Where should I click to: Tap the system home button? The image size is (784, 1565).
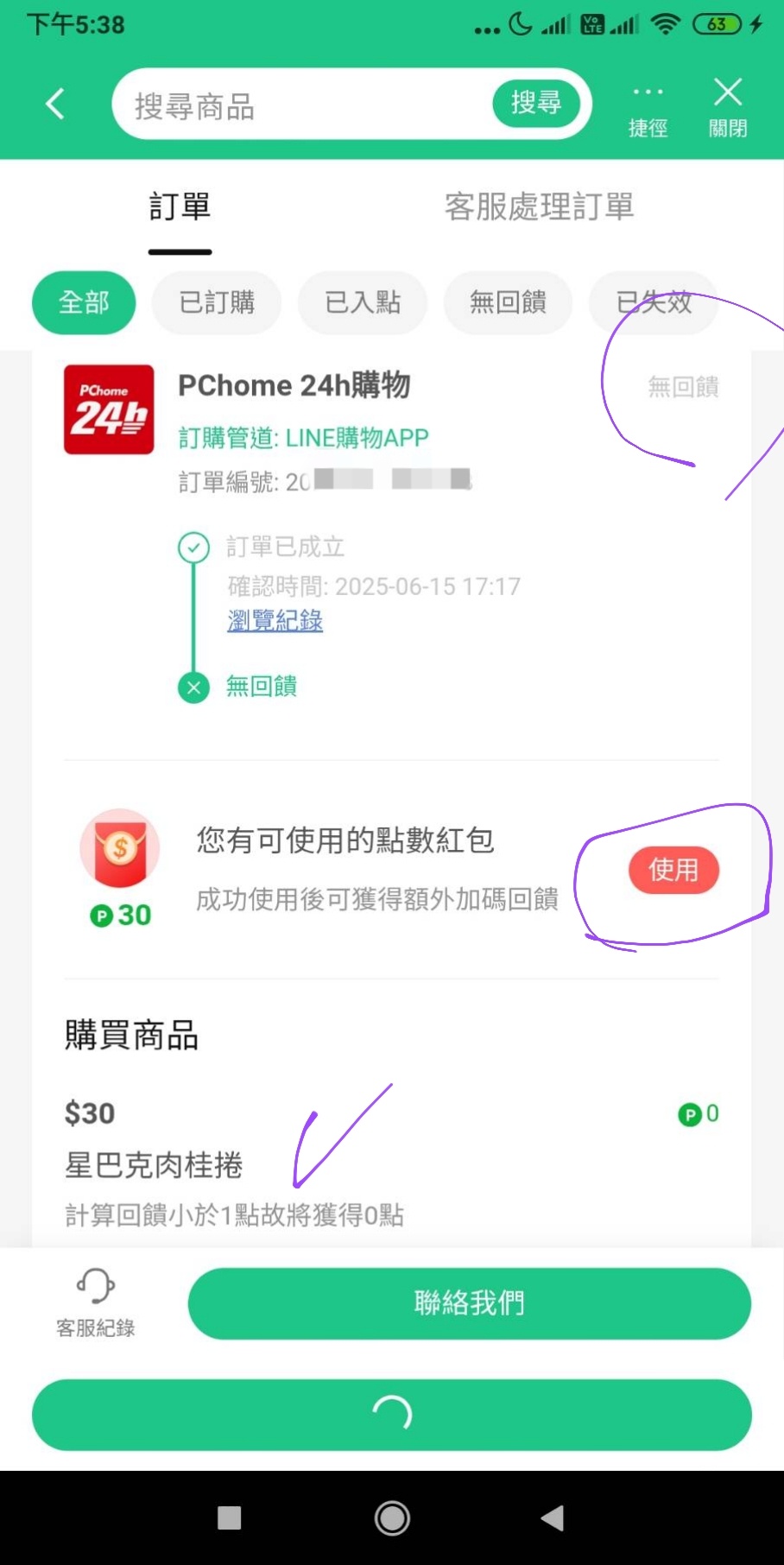coord(392,1517)
